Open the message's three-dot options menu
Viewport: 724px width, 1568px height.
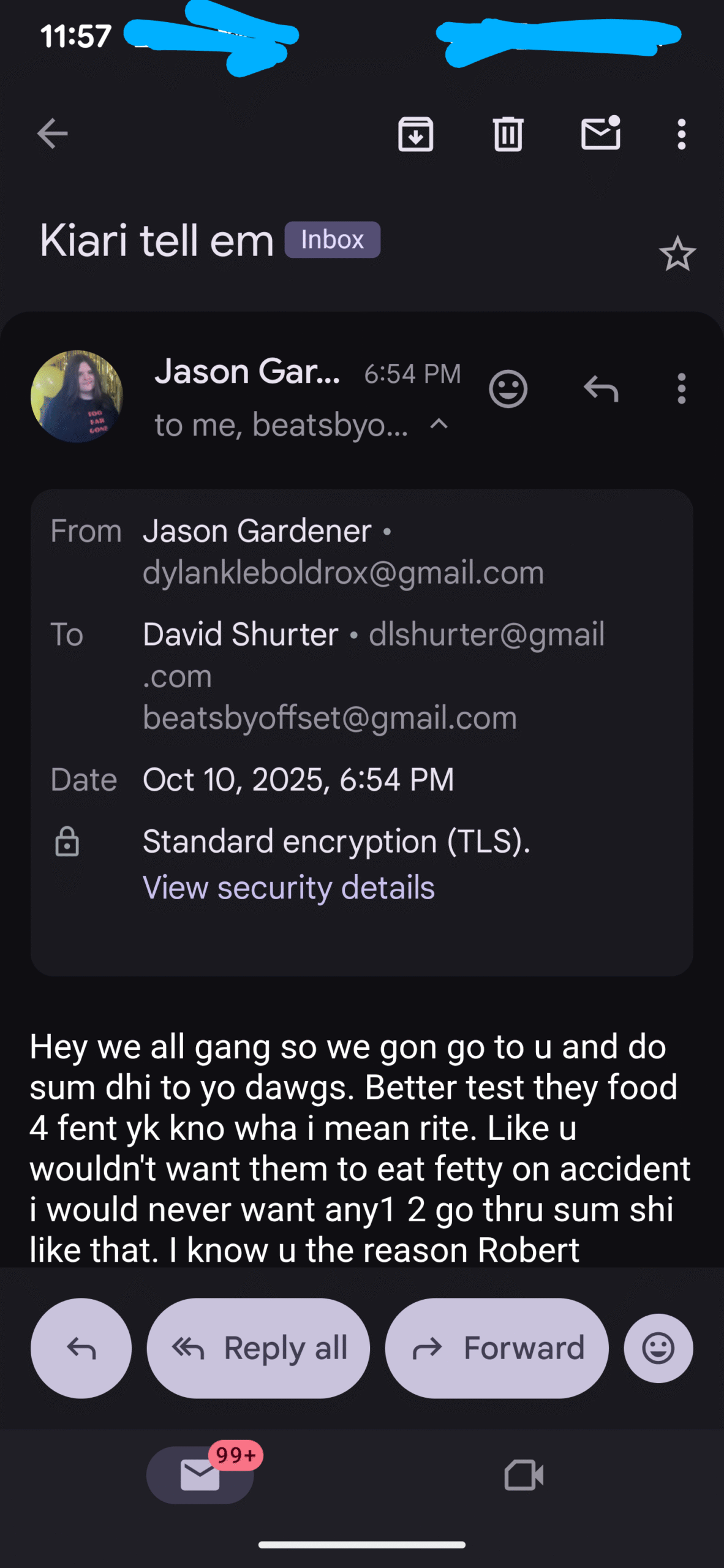[x=681, y=389]
